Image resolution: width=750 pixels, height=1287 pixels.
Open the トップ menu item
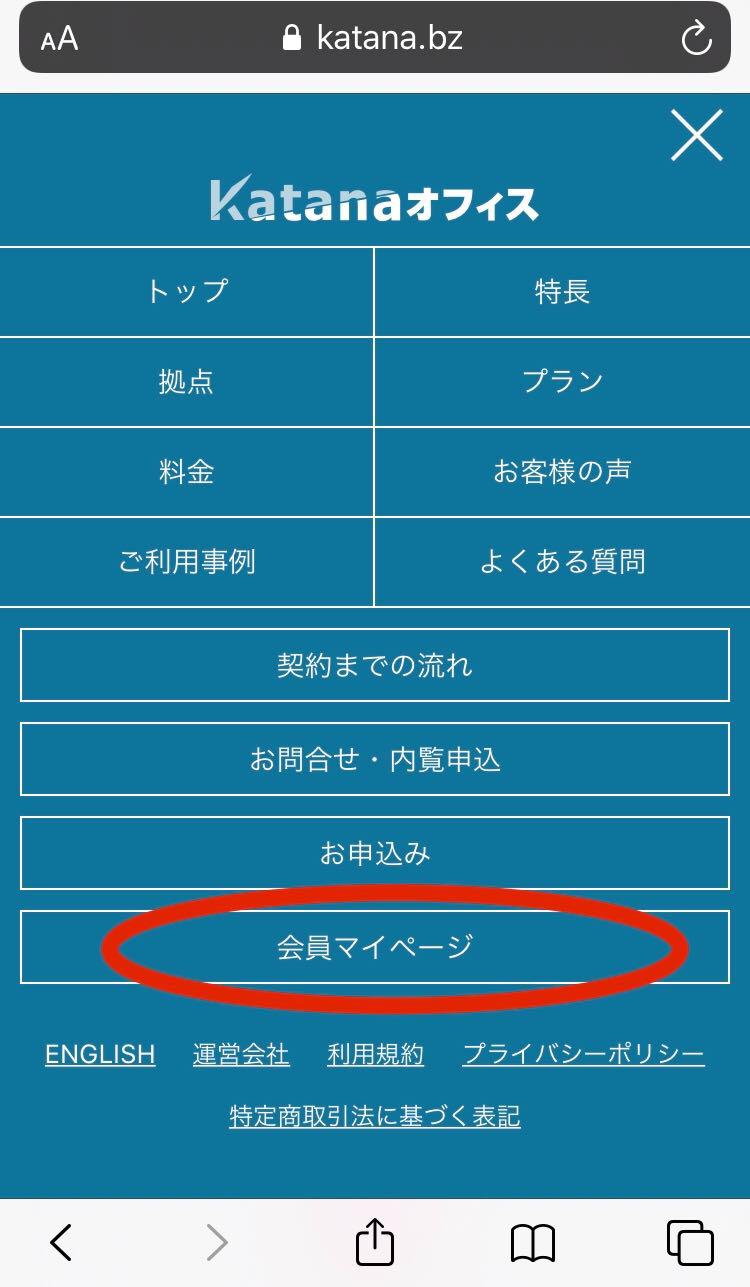(187, 292)
